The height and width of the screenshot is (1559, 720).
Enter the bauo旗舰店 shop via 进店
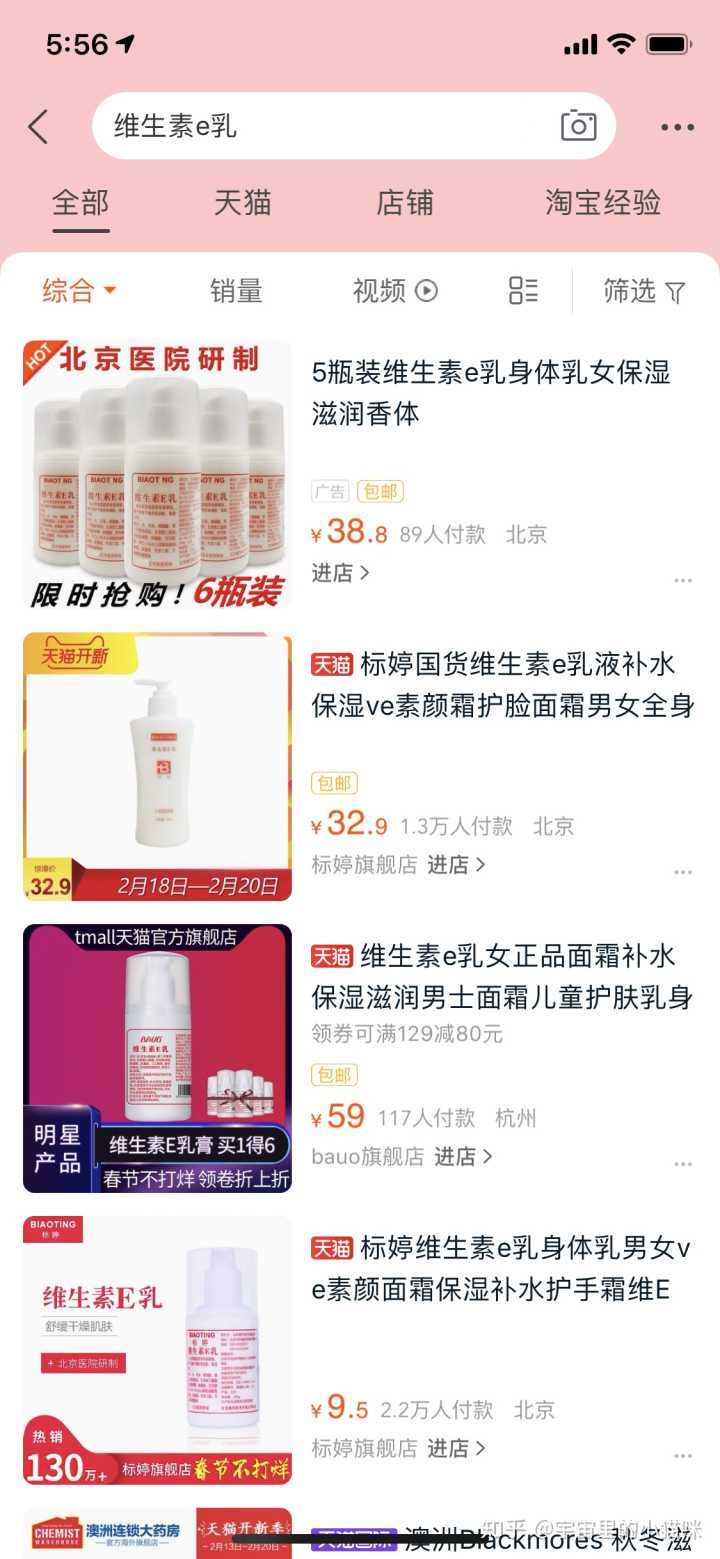(x=462, y=1156)
